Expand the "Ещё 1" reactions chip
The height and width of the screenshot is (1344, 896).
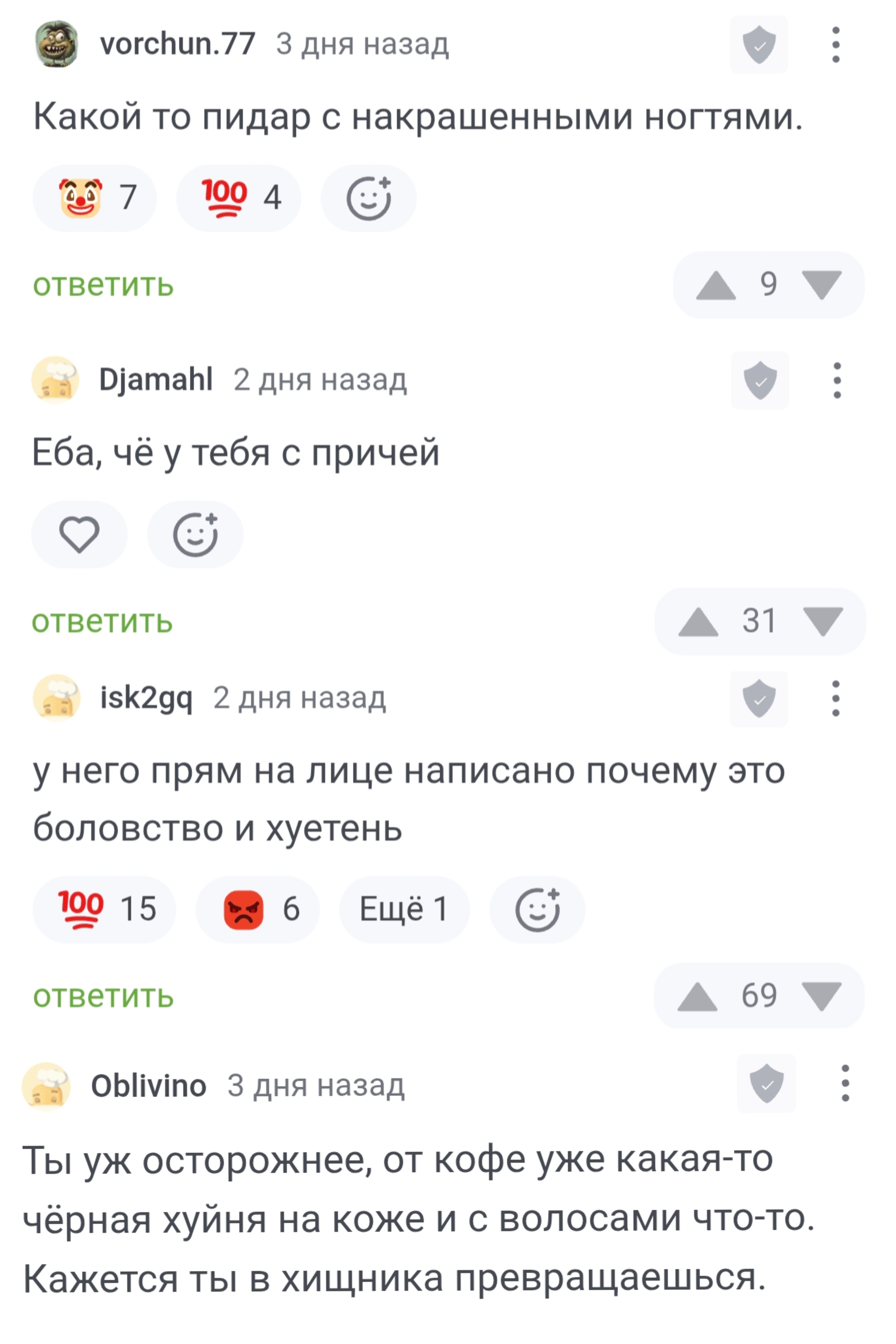[x=404, y=909]
